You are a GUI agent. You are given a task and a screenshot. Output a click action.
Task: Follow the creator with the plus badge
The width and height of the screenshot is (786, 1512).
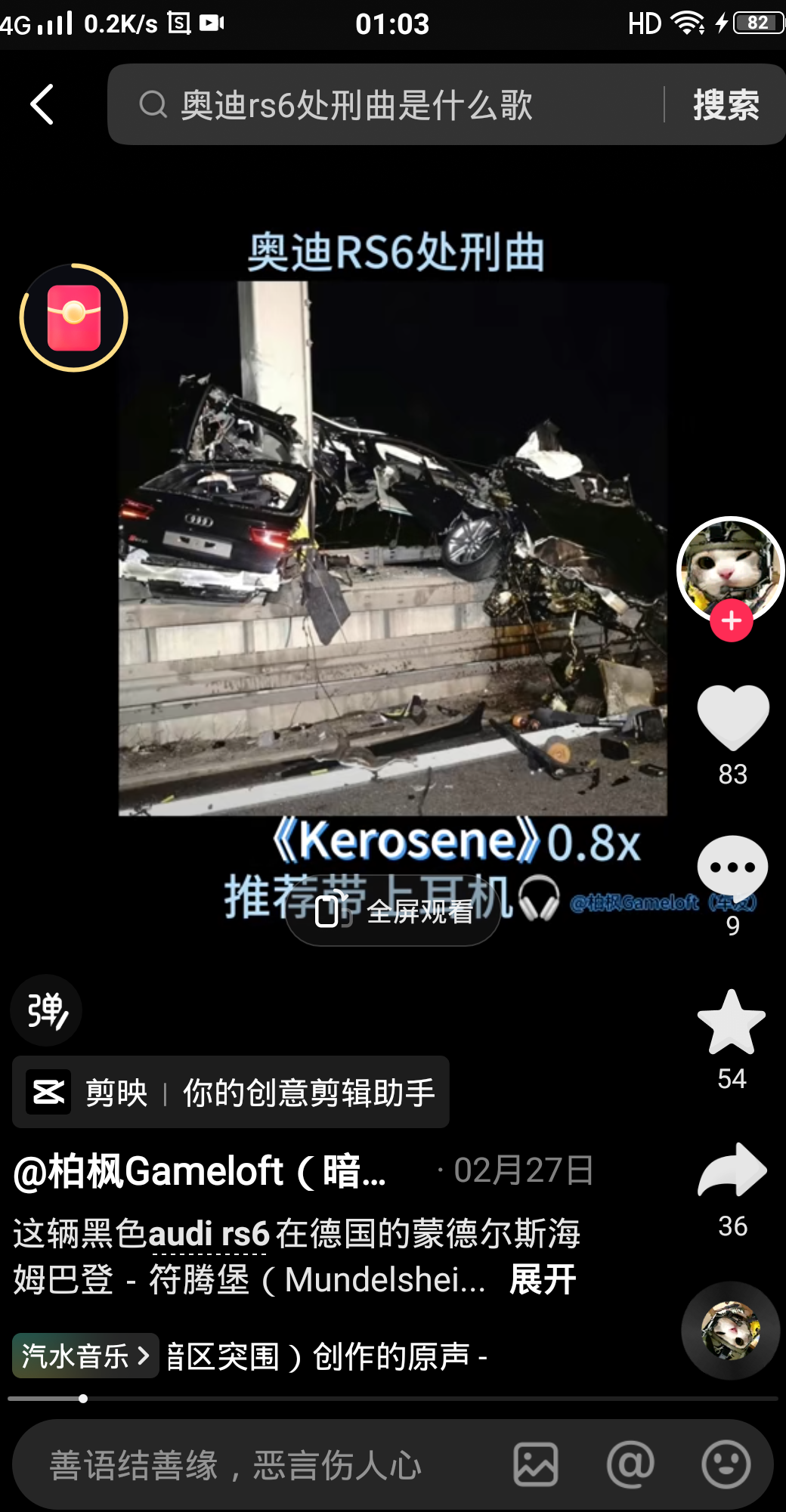(x=731, y=621)
